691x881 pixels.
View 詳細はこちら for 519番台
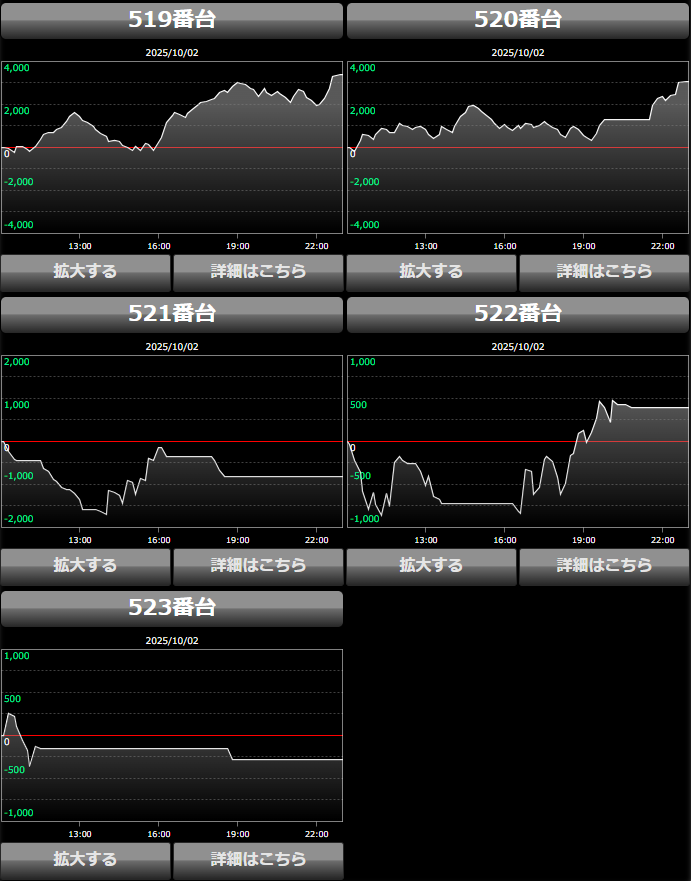(x=258, y=271)
